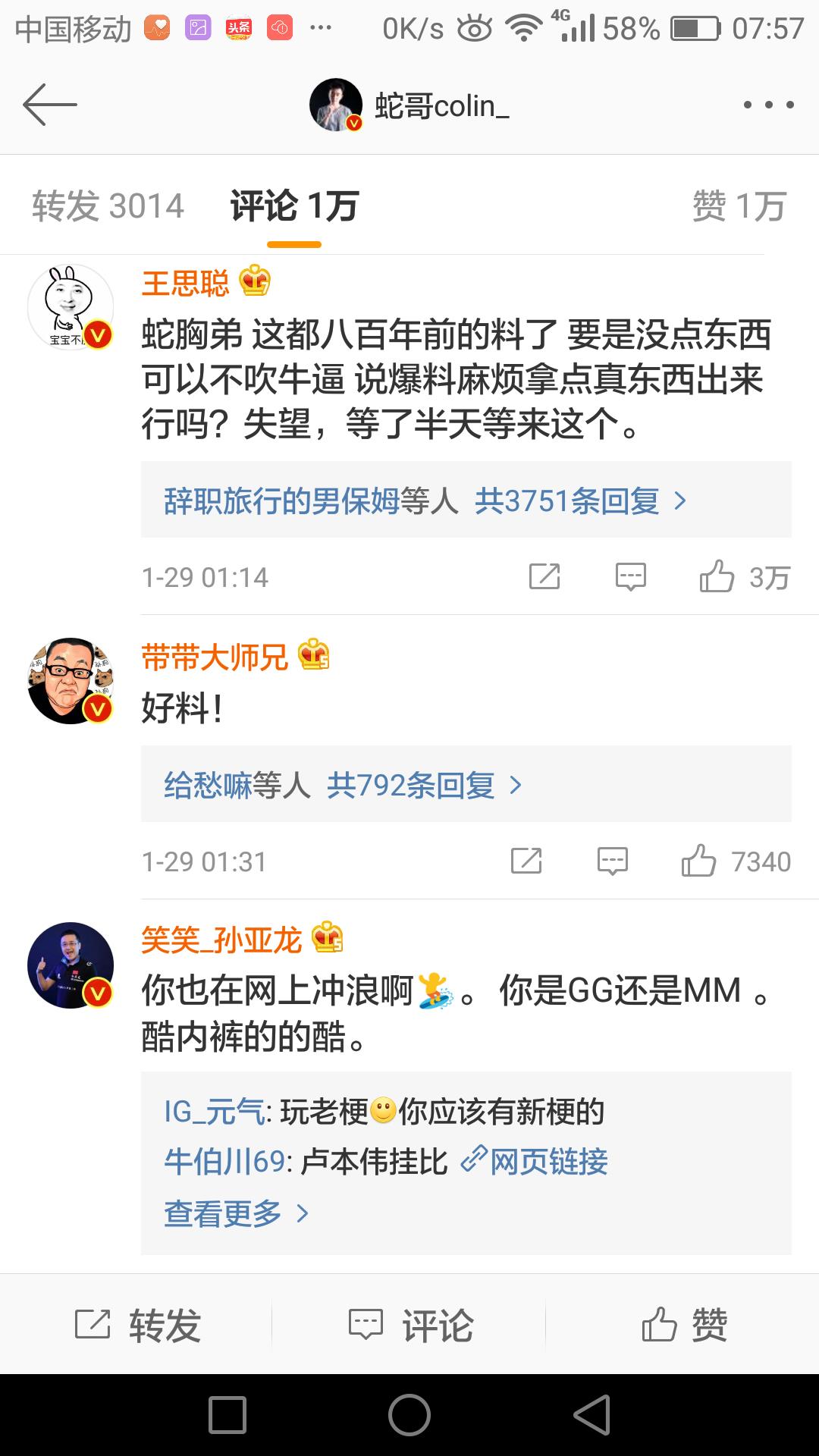819x1456 pixels.
Task: Repost 王思聪's comment using forward icon
Action: [x=544, y=577]
